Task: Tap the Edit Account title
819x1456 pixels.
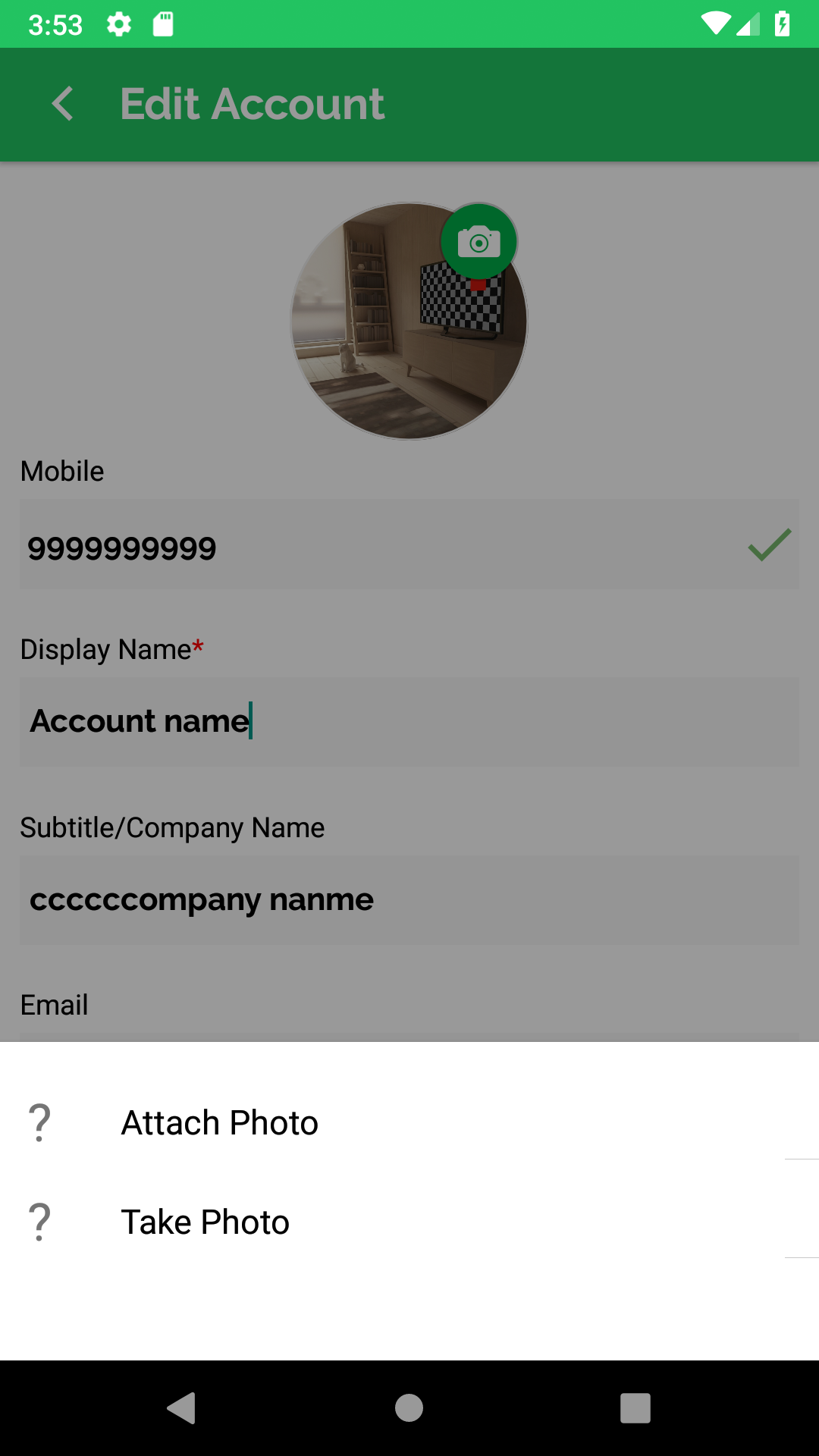Action: 252,104
